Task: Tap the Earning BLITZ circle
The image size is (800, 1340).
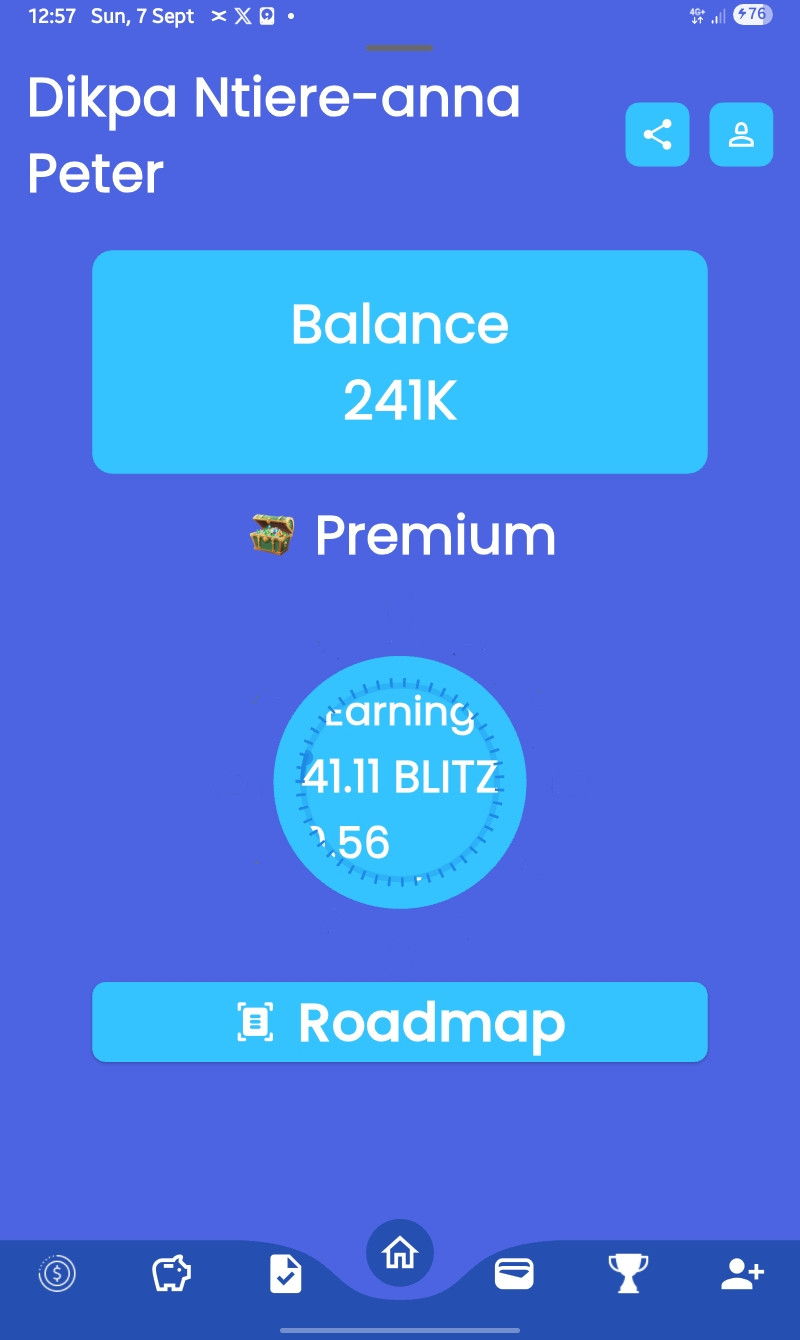Action: click(400, 782)
